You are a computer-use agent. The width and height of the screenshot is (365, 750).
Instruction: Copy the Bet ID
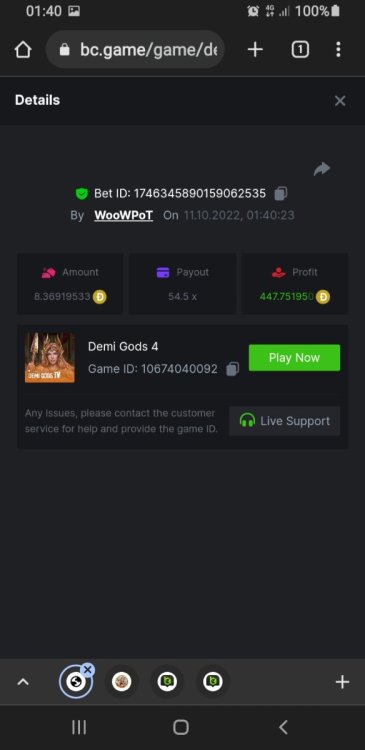click(281, 193)
